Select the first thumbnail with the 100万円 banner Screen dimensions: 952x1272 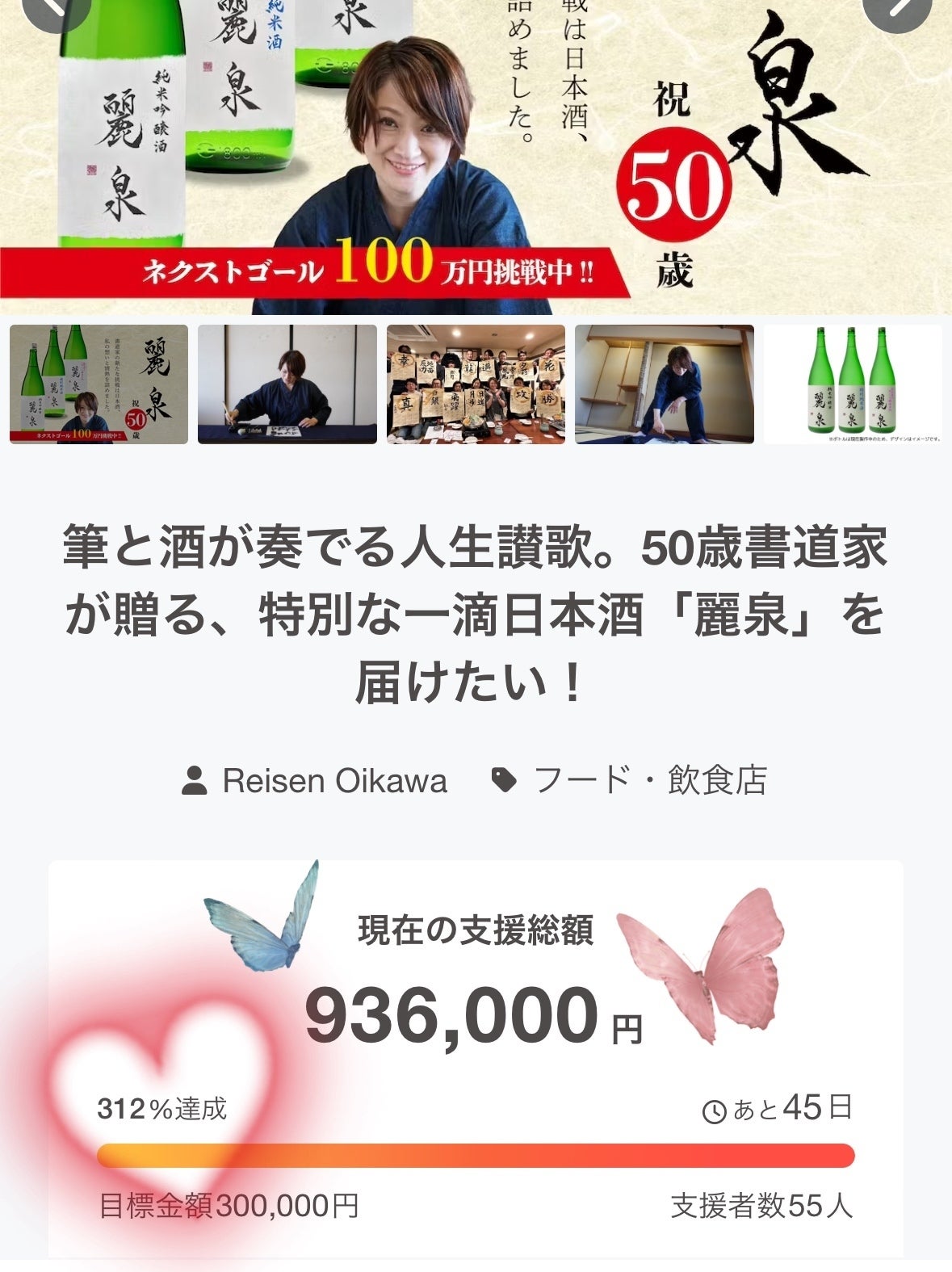click(x=99, y=384)
